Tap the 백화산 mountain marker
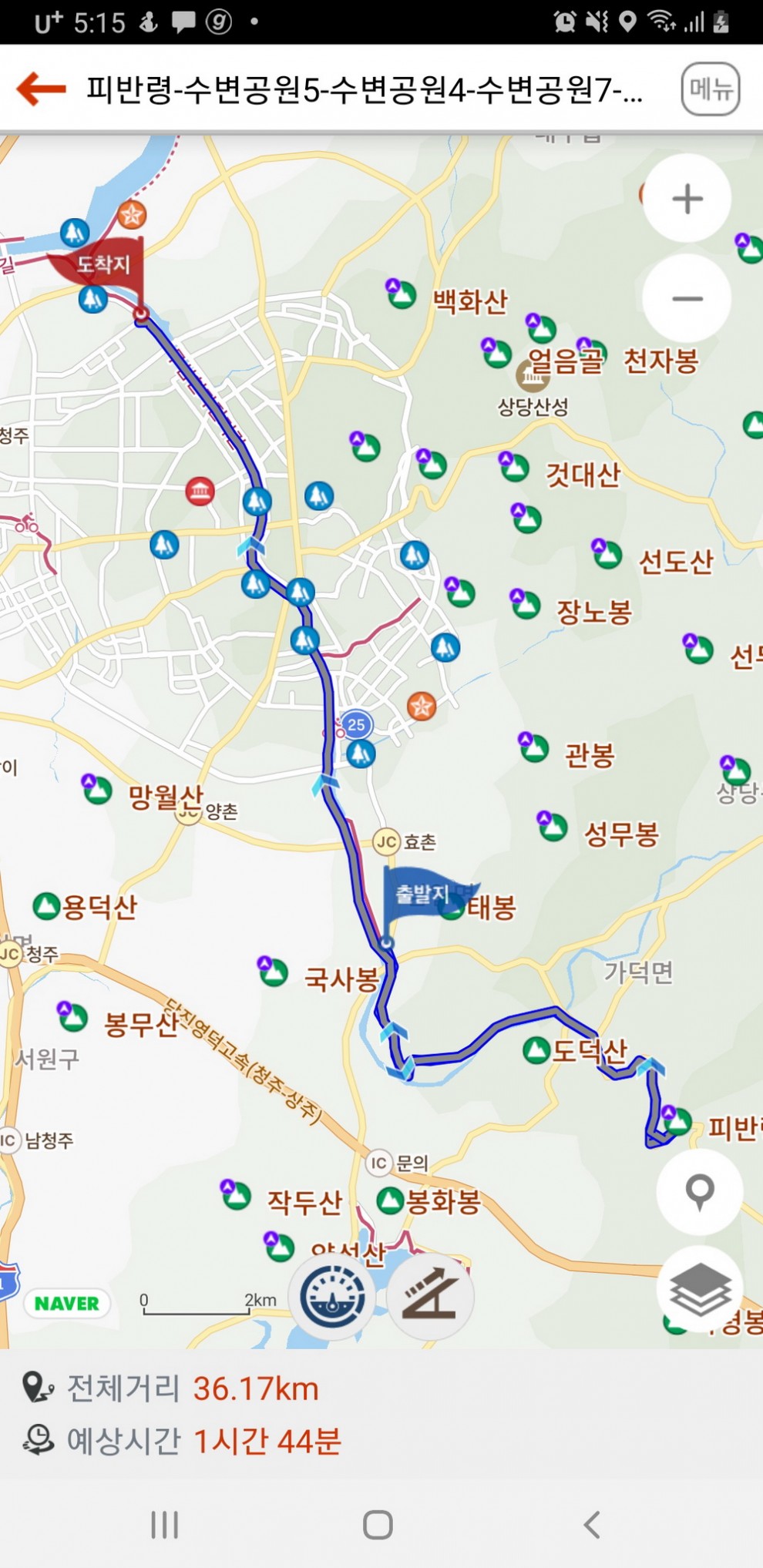Viewport: 763px width, 1568px height. (402, 294)
